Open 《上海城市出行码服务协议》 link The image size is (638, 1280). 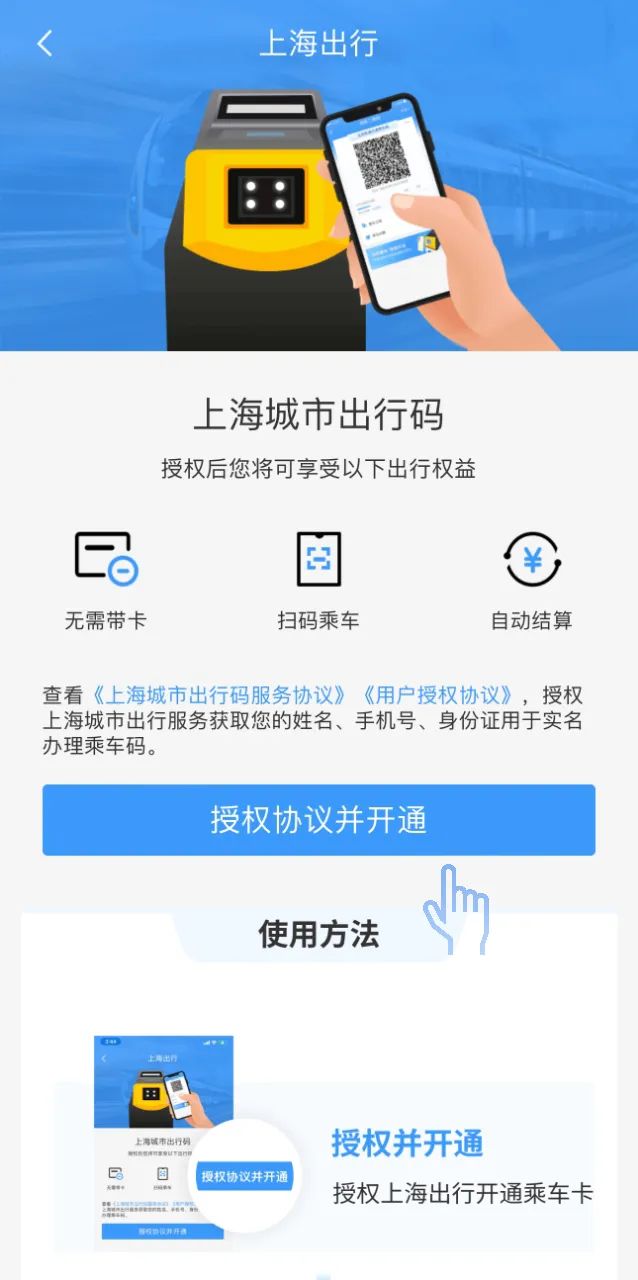pyautogui.click(x=220, y=695)
